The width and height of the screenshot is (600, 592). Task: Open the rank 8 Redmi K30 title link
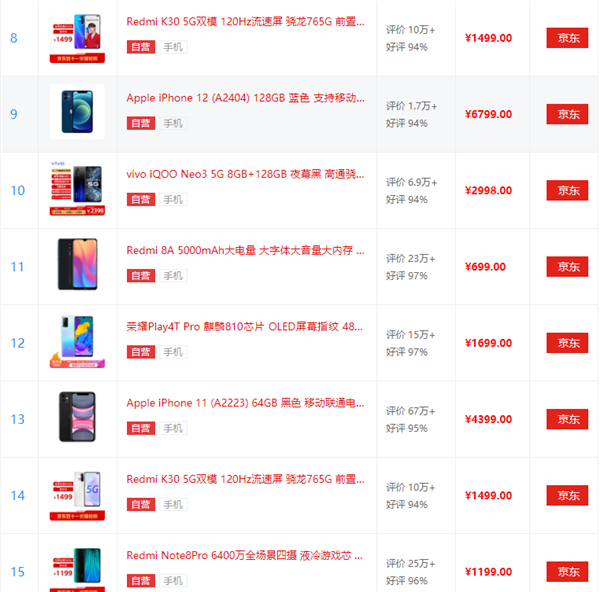point(245,21)
